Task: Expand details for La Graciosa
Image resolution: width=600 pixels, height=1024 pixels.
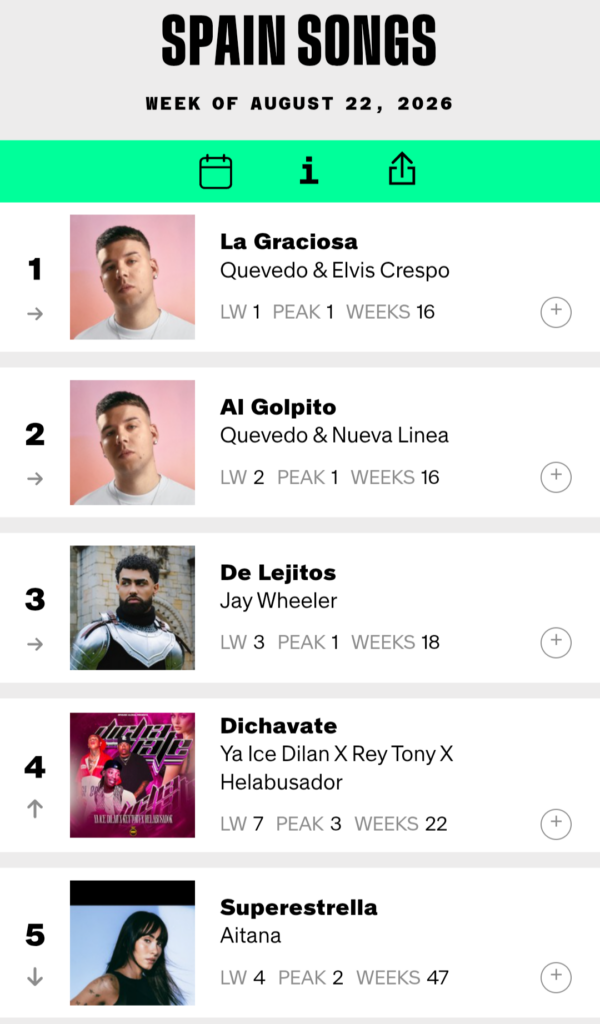Action: [x=556, y=312]
